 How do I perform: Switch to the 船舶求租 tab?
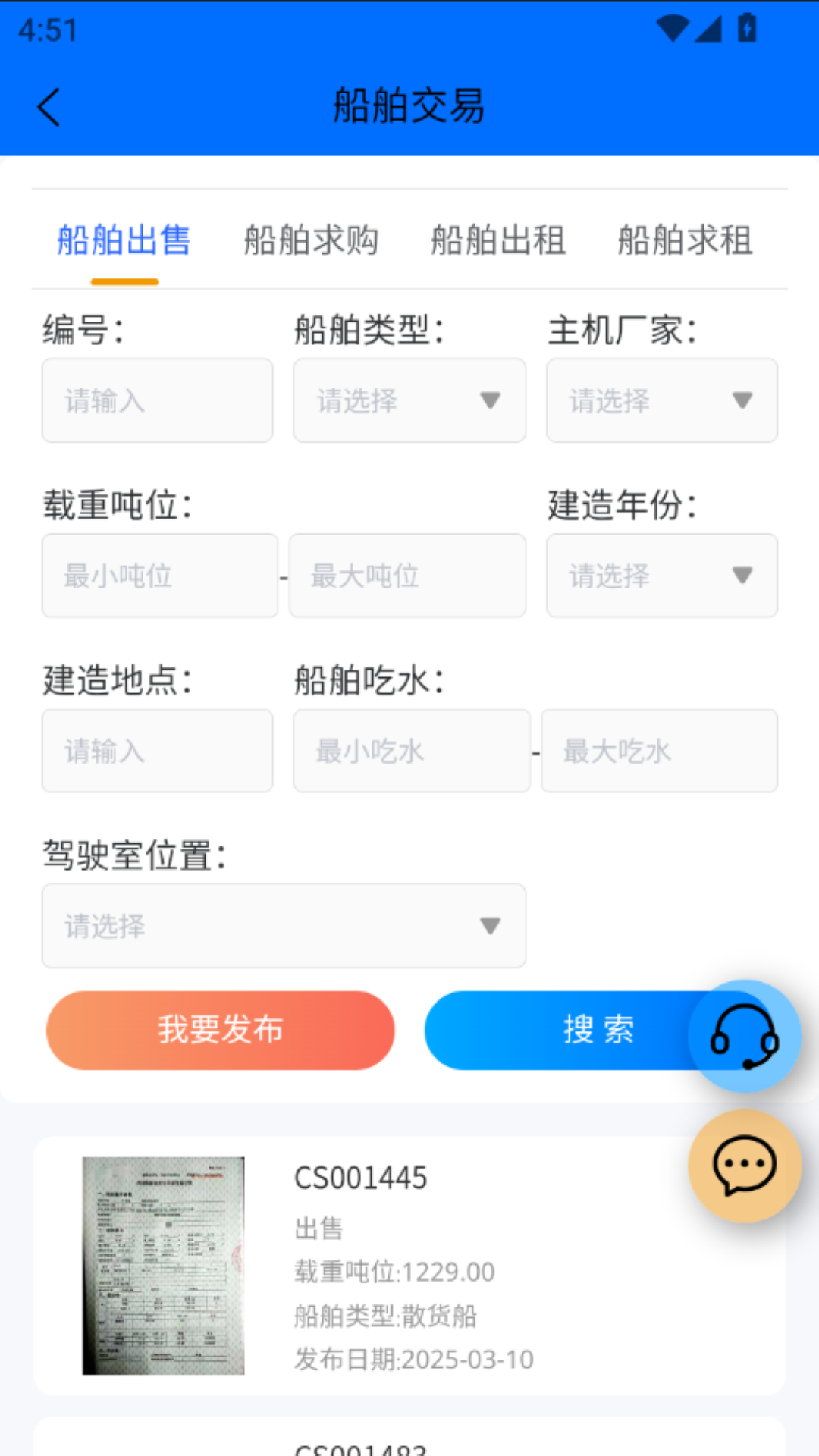point(684,240)
